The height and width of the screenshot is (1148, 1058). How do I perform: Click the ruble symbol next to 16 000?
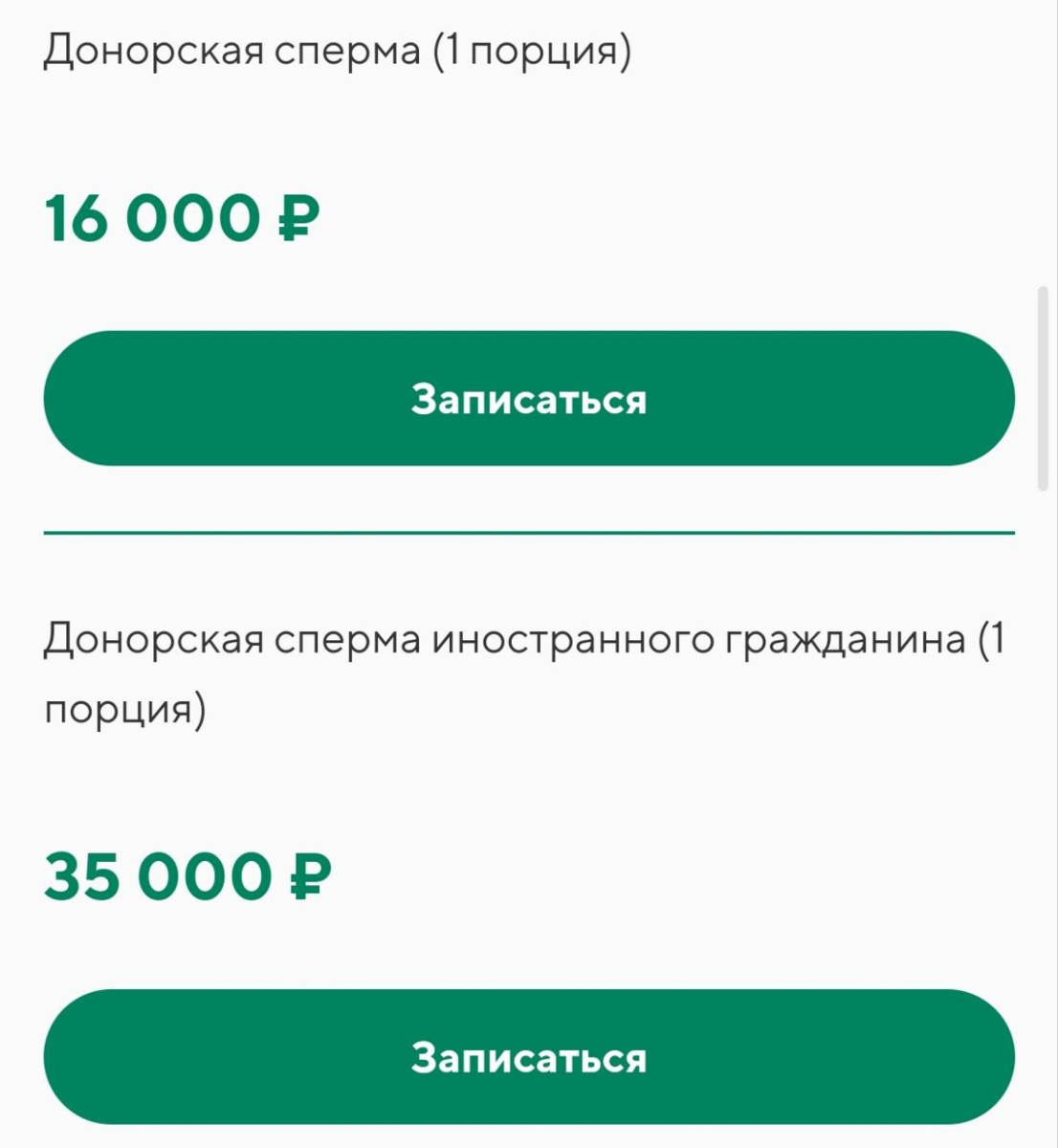pos(298,220)
